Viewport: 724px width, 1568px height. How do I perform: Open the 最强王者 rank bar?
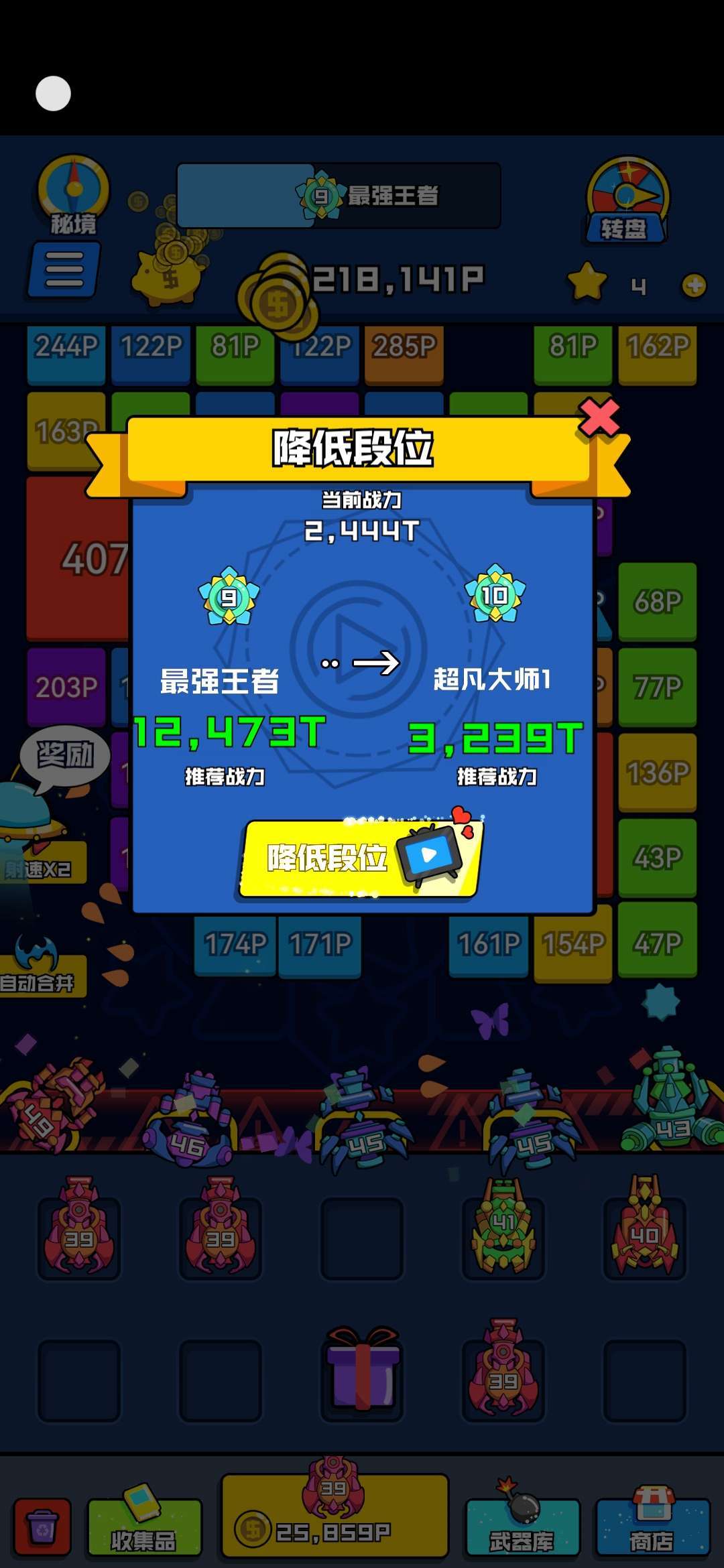[x=339, y=196]
